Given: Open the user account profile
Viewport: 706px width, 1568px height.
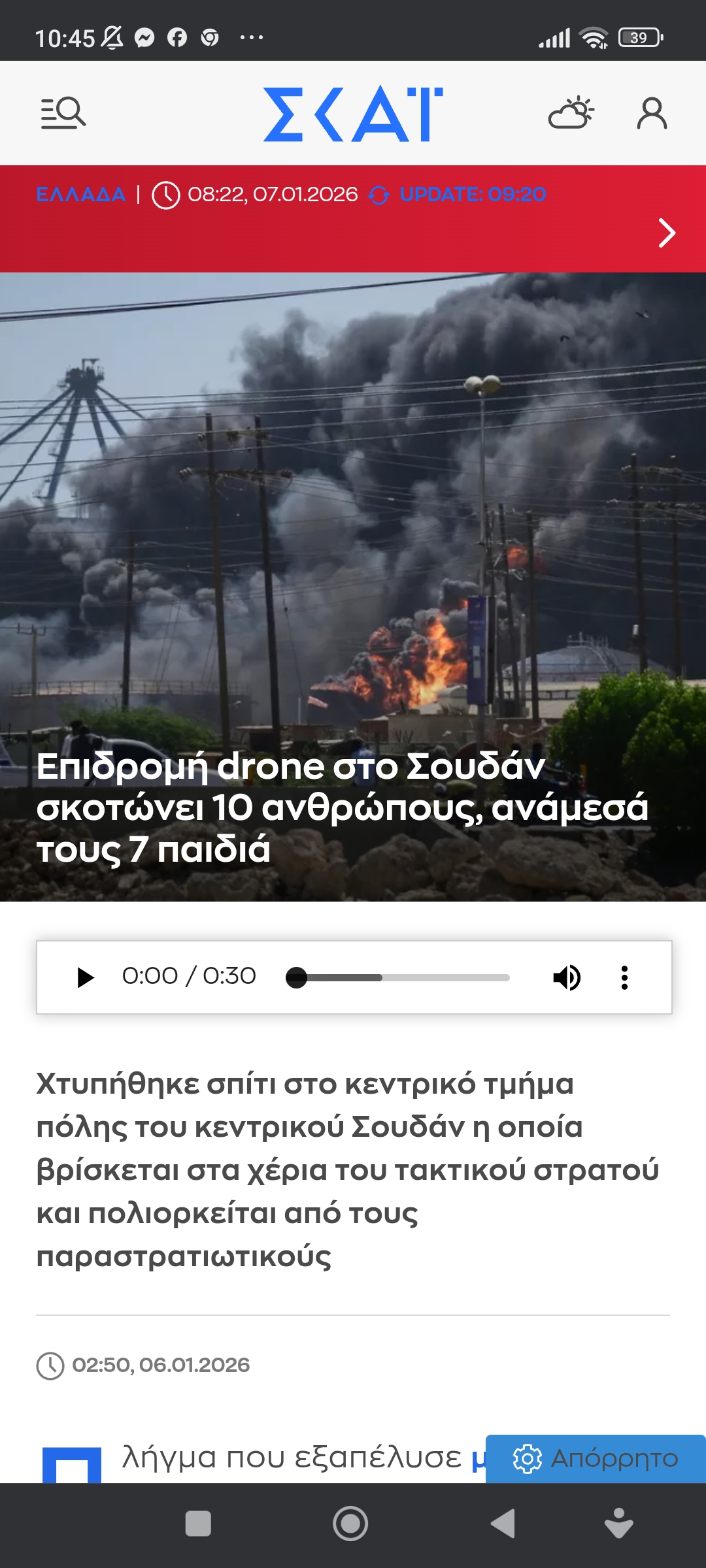Looking at the screenshot, I should (x=652, y=114).
